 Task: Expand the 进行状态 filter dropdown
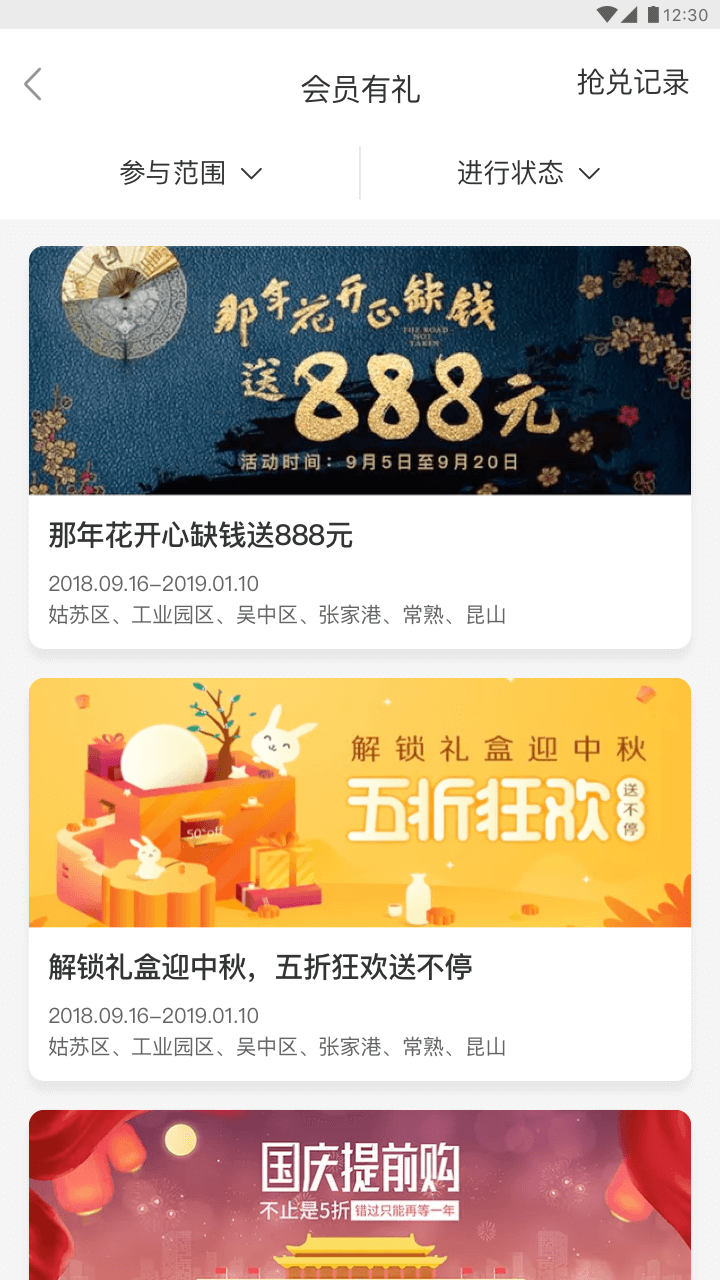coord(528,173)
